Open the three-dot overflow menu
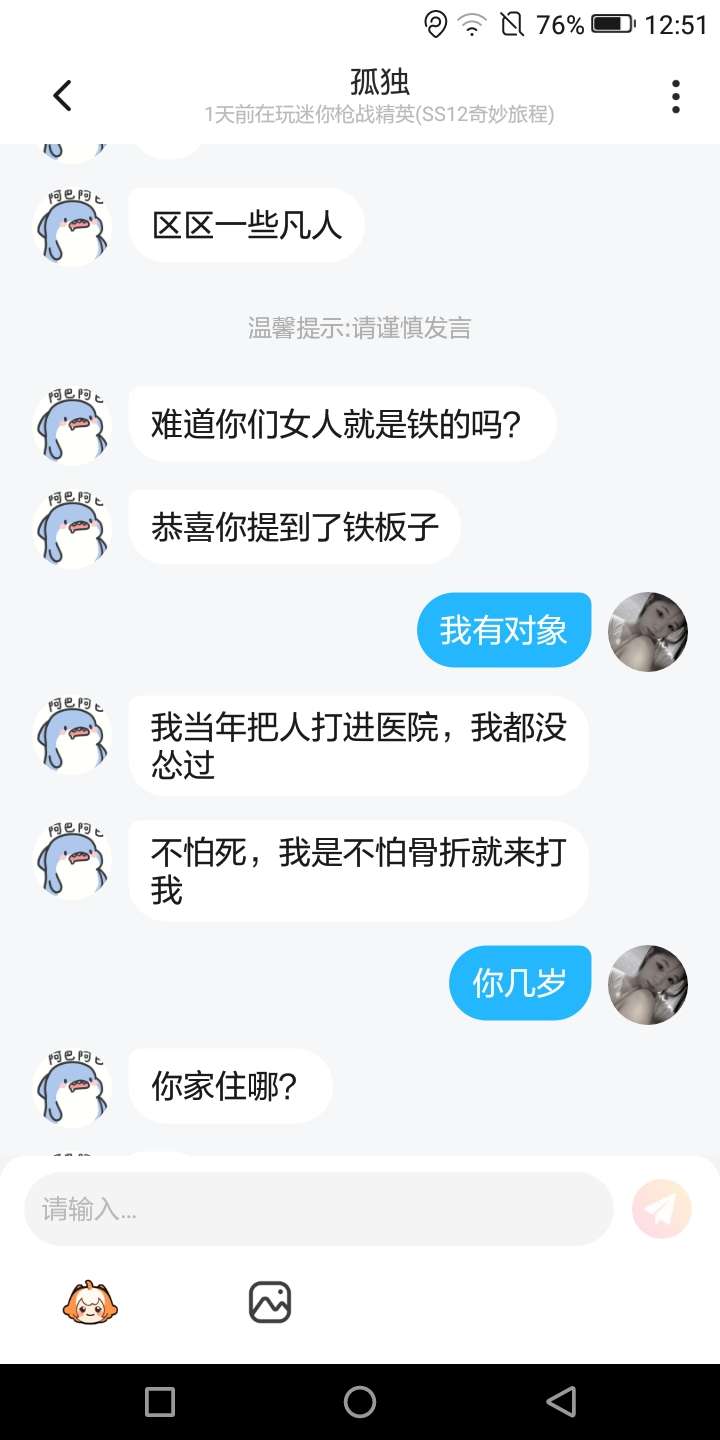Viewport: 720px width, 1440px height. (676, 96)
